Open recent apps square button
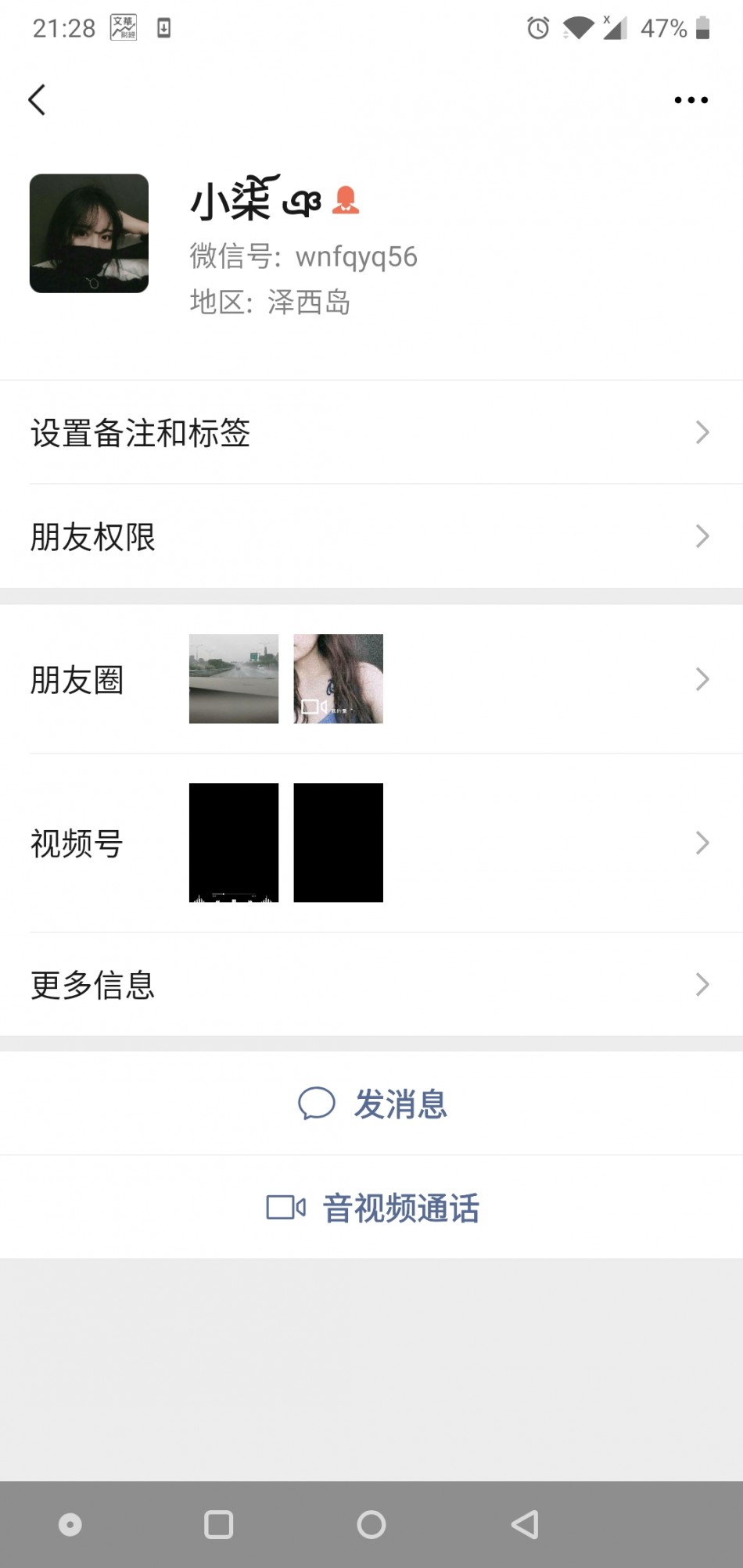This screenshot has width=743, height=1568. pyautogui.click(x=218, y=1524)
